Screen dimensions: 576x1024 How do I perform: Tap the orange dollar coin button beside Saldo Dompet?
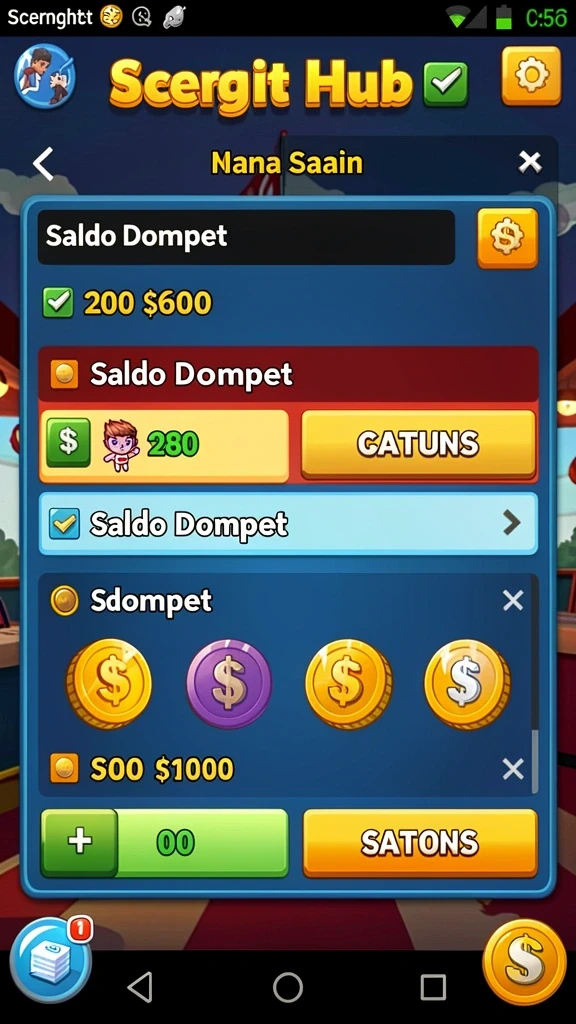pos(507,238)
